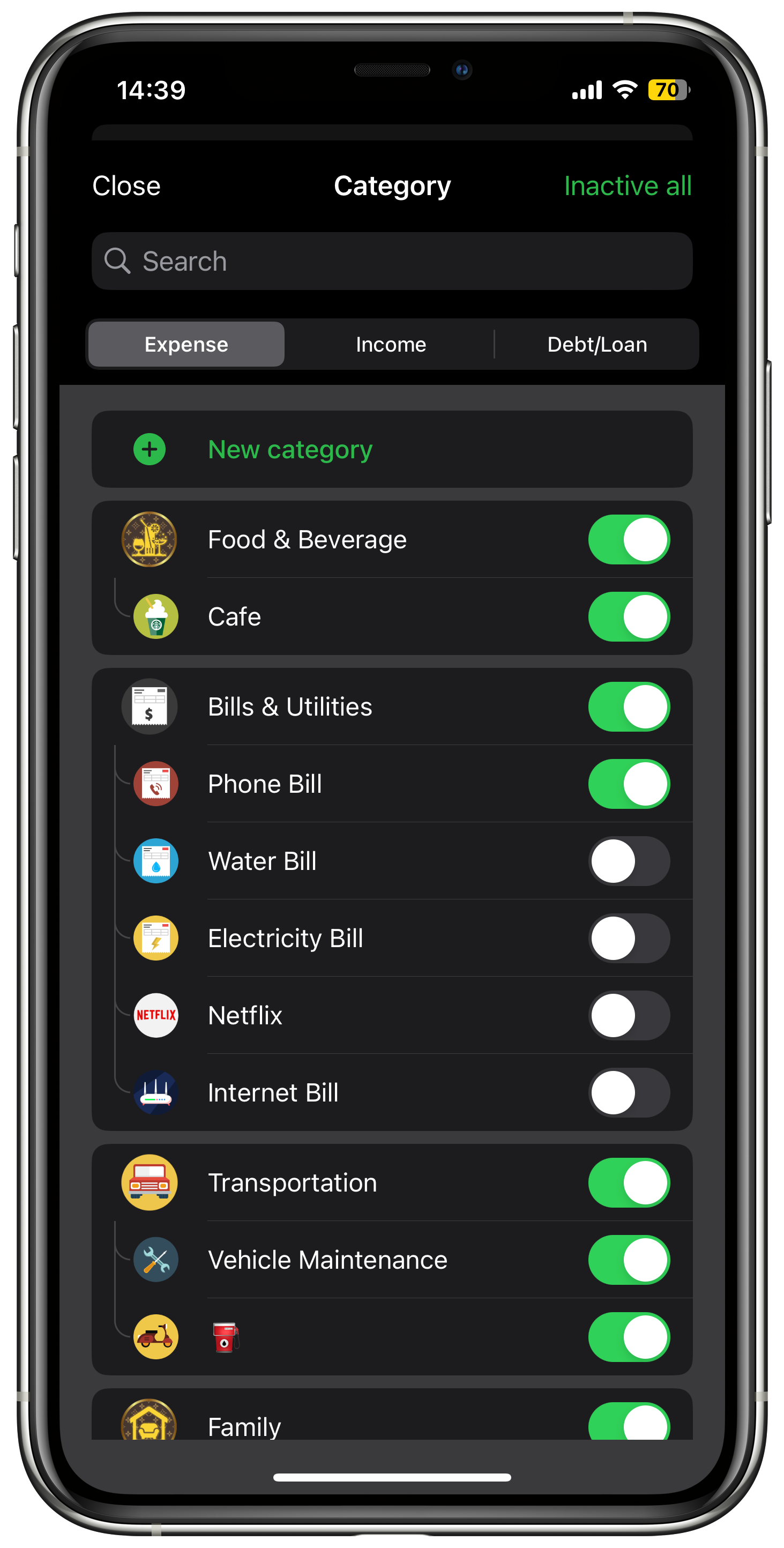Focus the category Search field
The image size is (784, 1548).
(392, 262)
